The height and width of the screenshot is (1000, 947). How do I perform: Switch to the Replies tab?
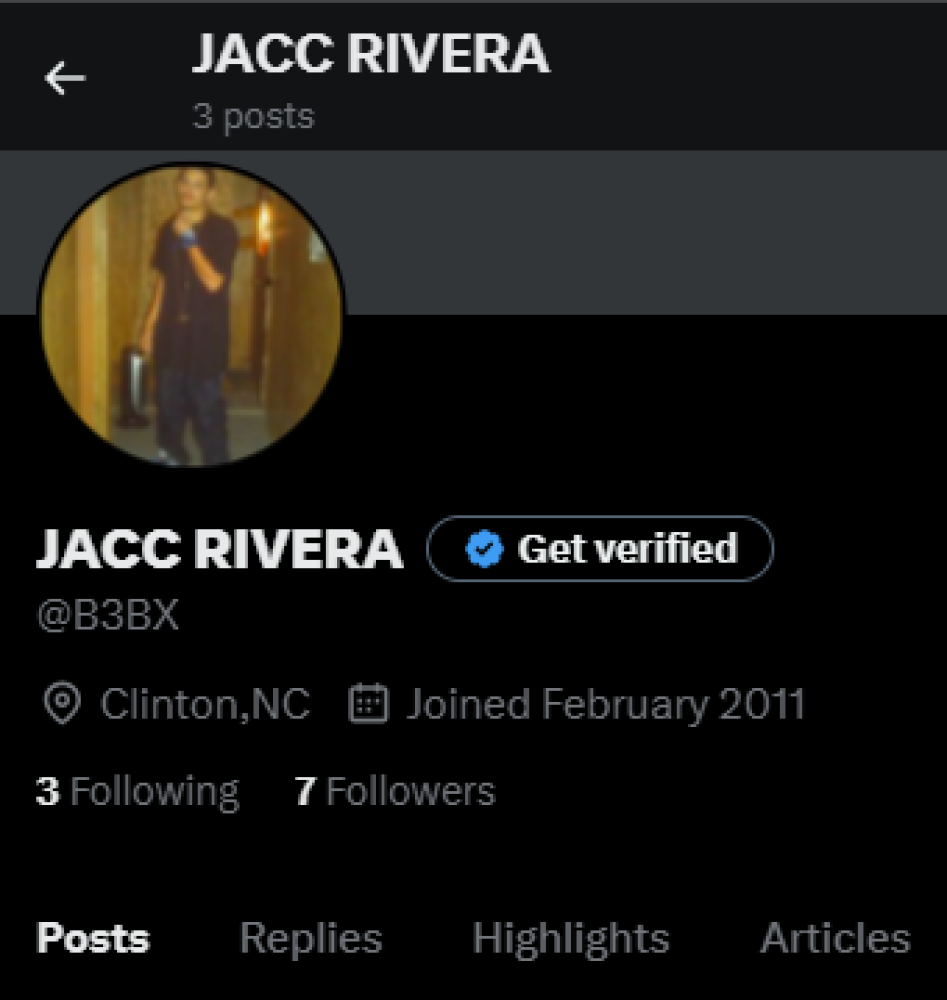(311, 938)
